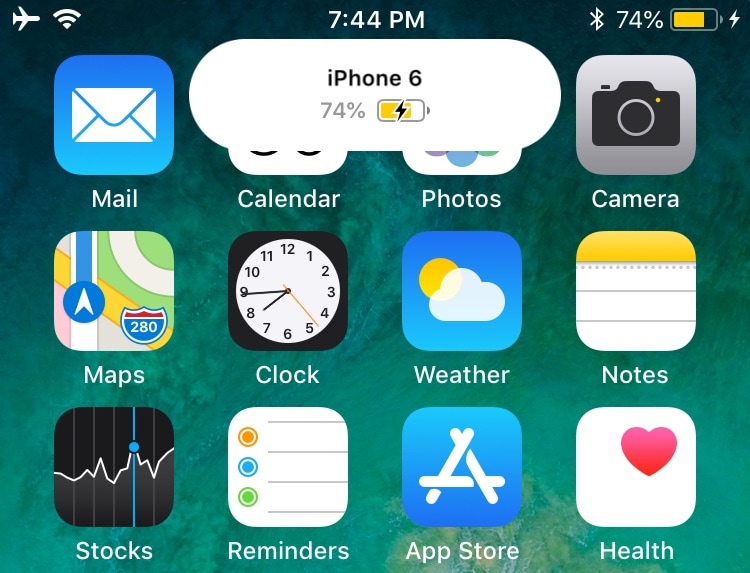Open the Mail app
Viewport: 750px width, 573px height.
coord(114,115)
